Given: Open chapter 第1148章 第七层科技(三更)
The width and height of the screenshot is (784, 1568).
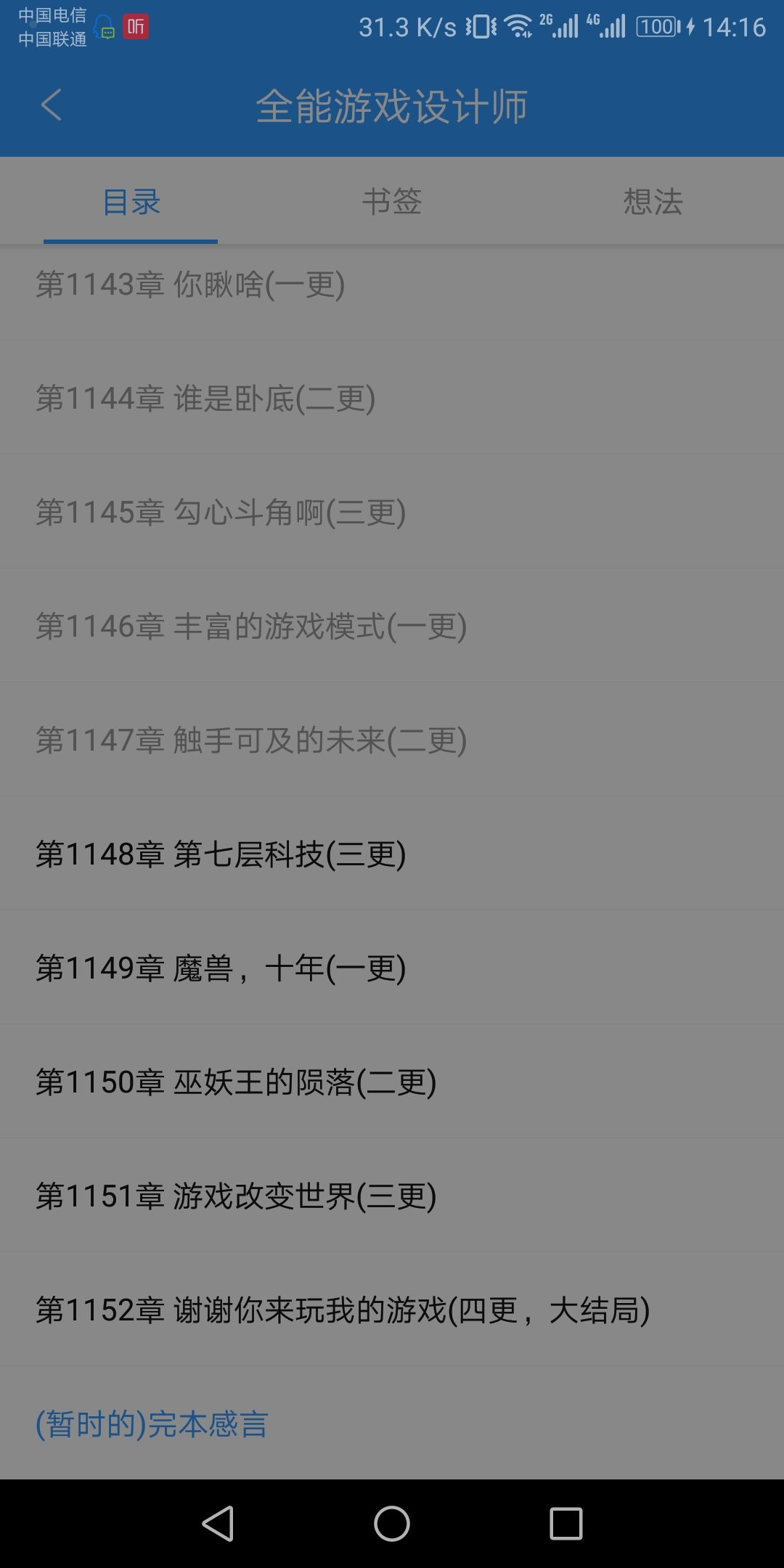Looking at the screenshot, I should point(221,854).
